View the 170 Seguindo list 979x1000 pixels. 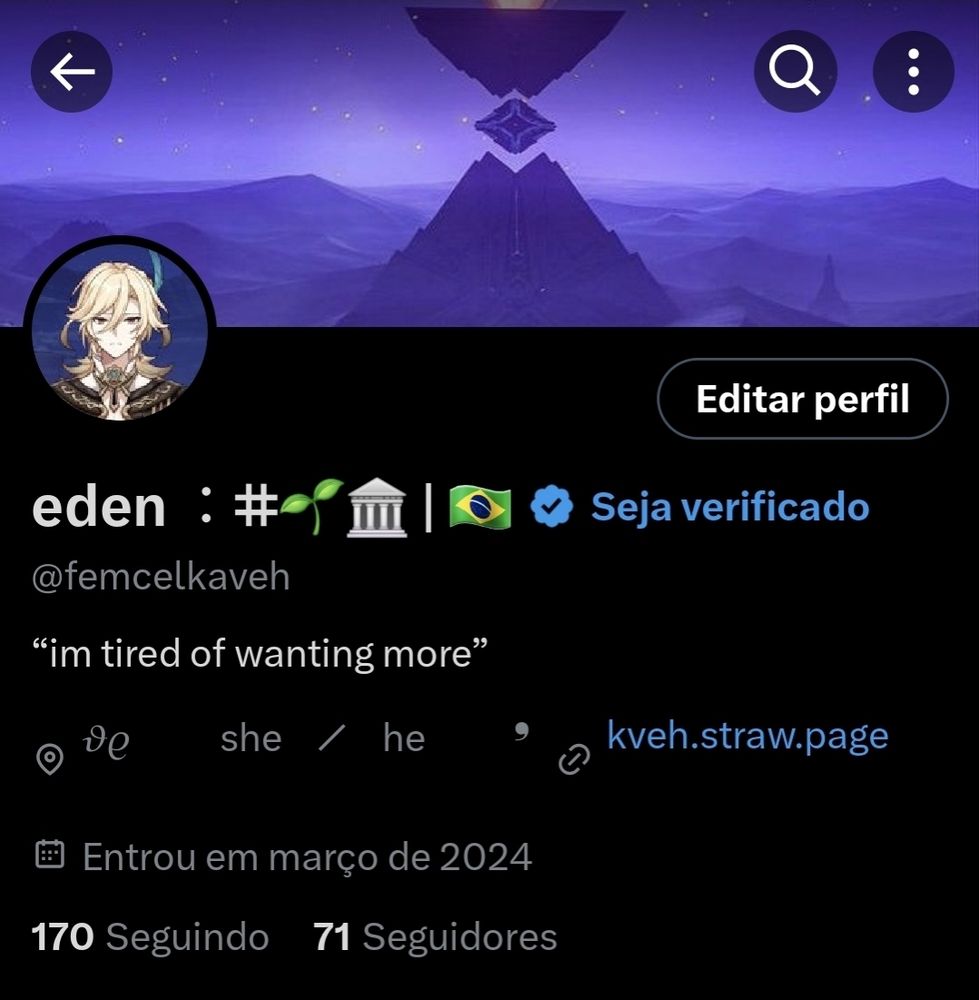click(x=150, y=937)
